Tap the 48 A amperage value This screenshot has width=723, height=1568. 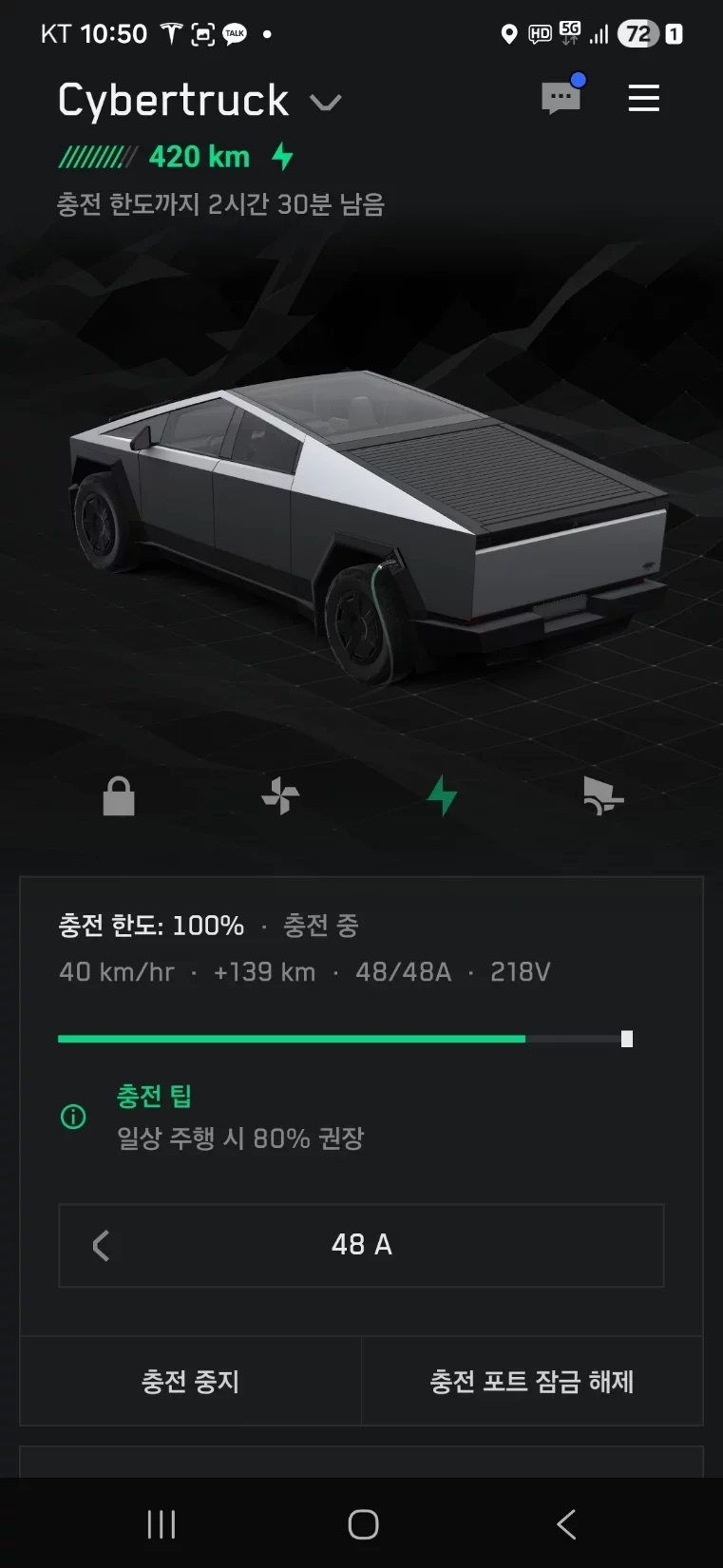click(361, 1246)
